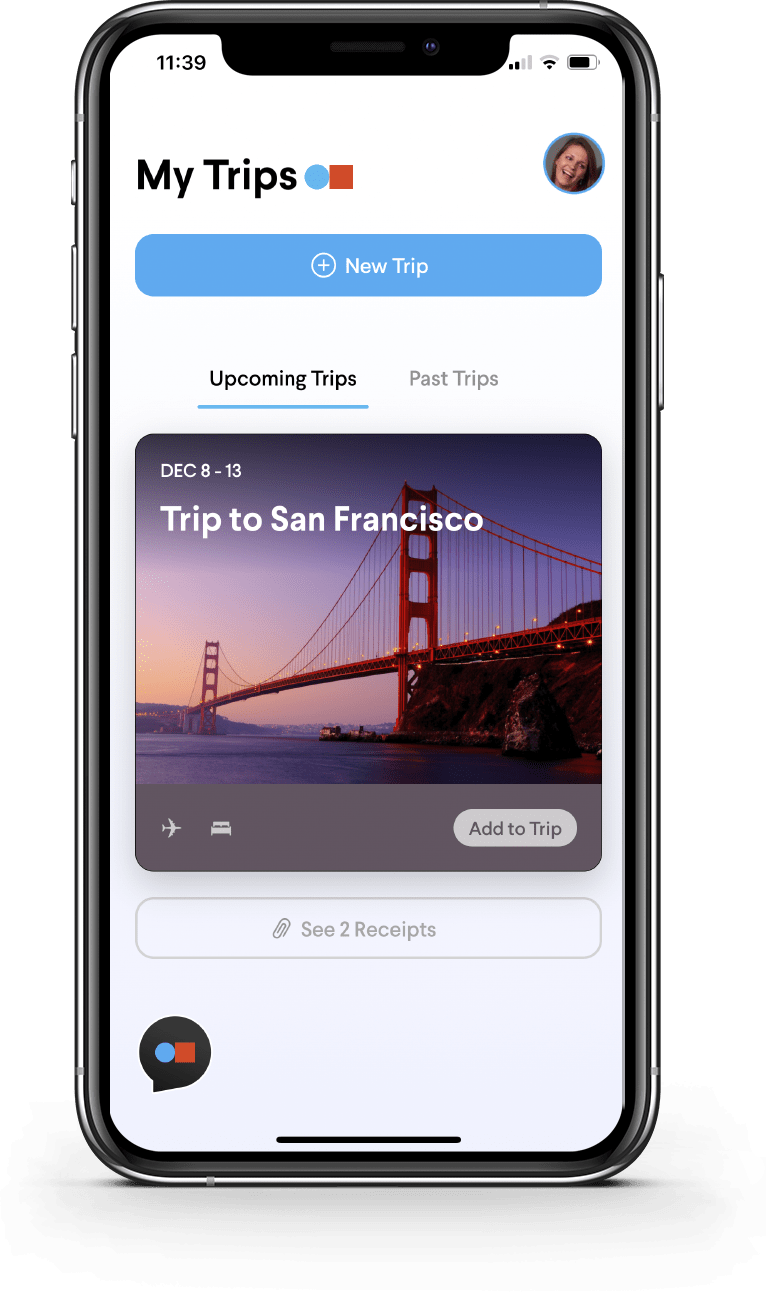Open the chat bubble assistant button
This screenshot has height=1292, width=766.
[175, 1054]
